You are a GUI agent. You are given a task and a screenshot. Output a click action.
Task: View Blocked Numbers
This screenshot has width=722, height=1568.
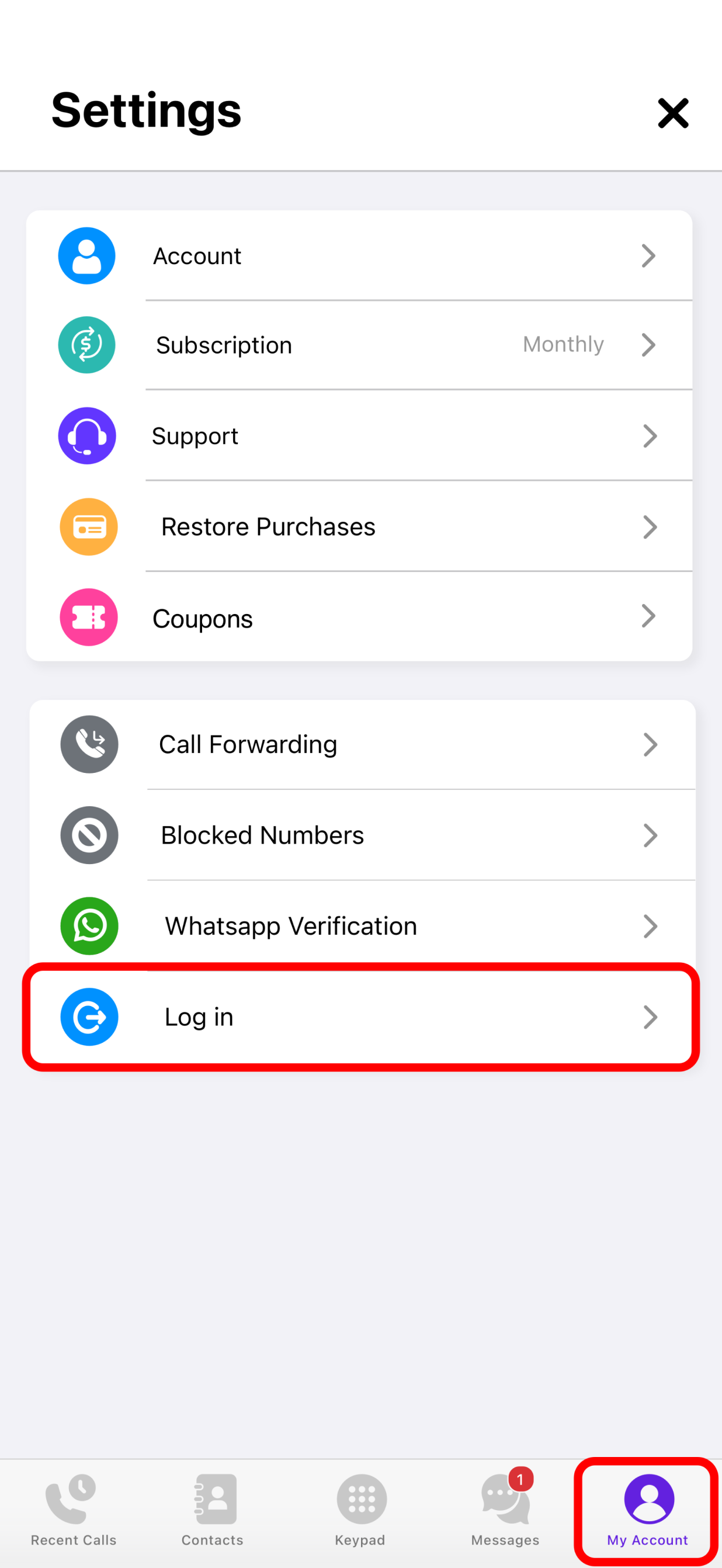click(362, 835)
